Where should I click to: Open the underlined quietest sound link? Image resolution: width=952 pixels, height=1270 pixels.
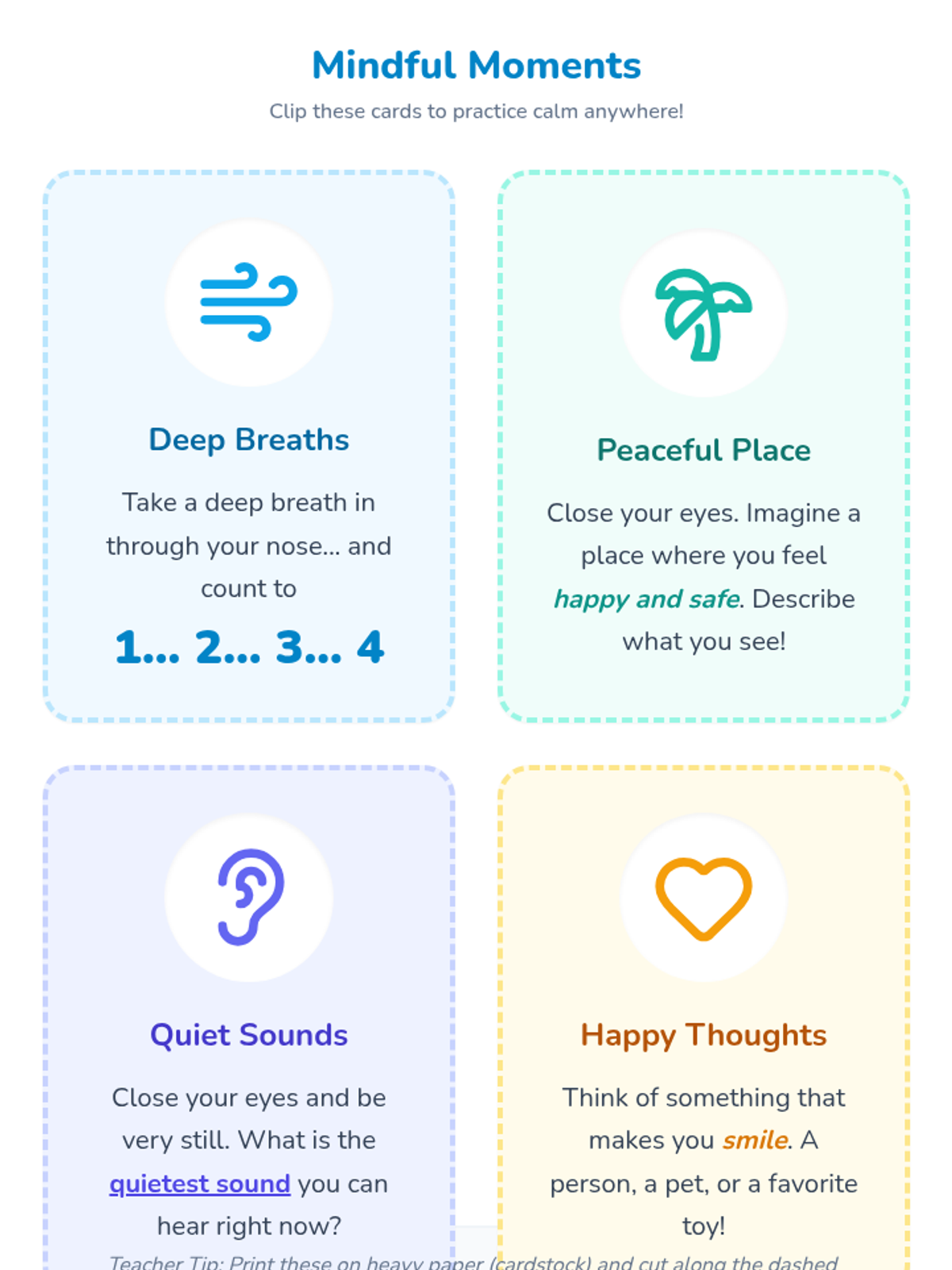(200, 1183)
